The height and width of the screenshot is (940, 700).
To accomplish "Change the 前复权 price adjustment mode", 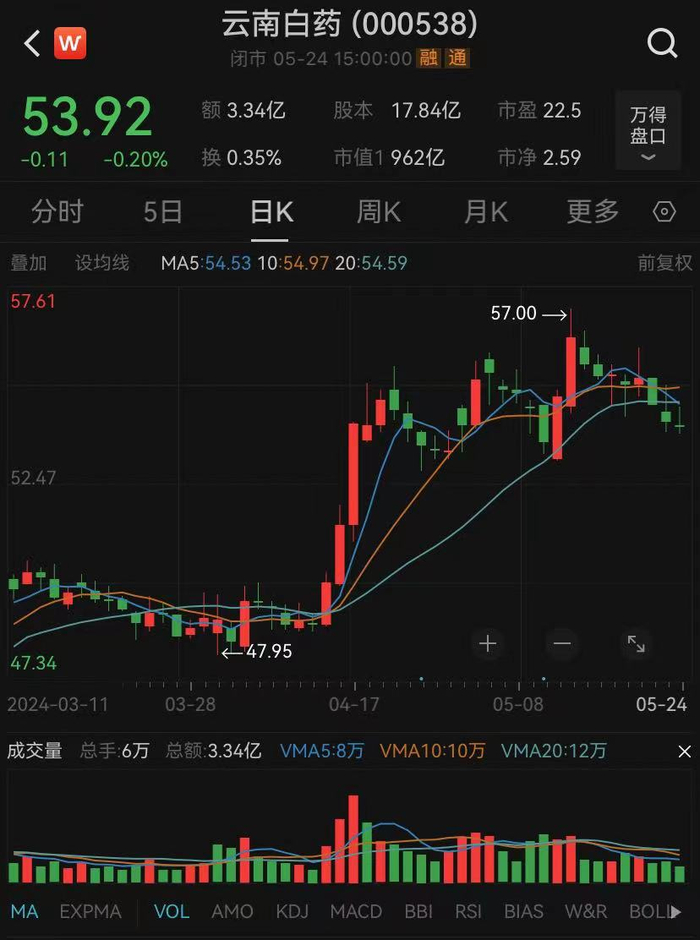I will tap(665, 263).
